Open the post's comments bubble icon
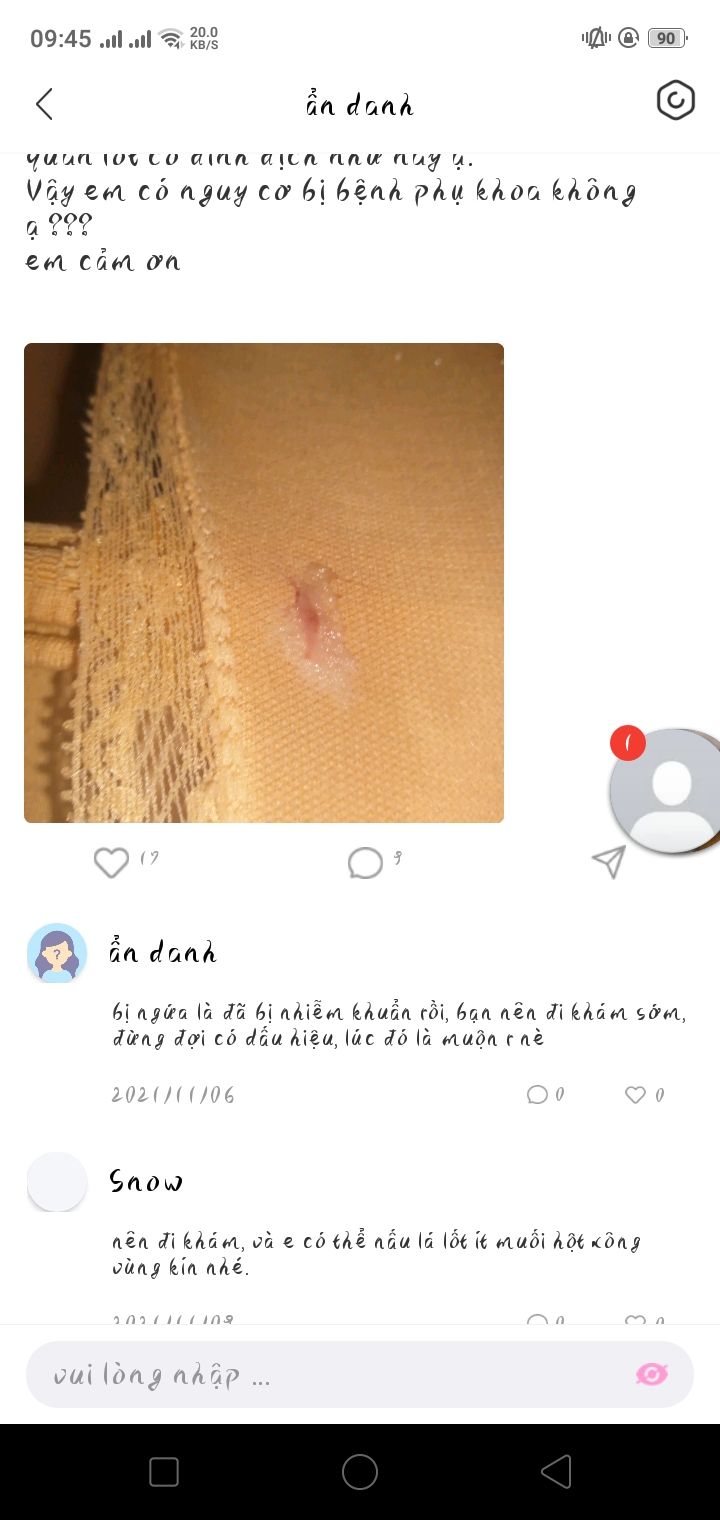 pos(365,862)
